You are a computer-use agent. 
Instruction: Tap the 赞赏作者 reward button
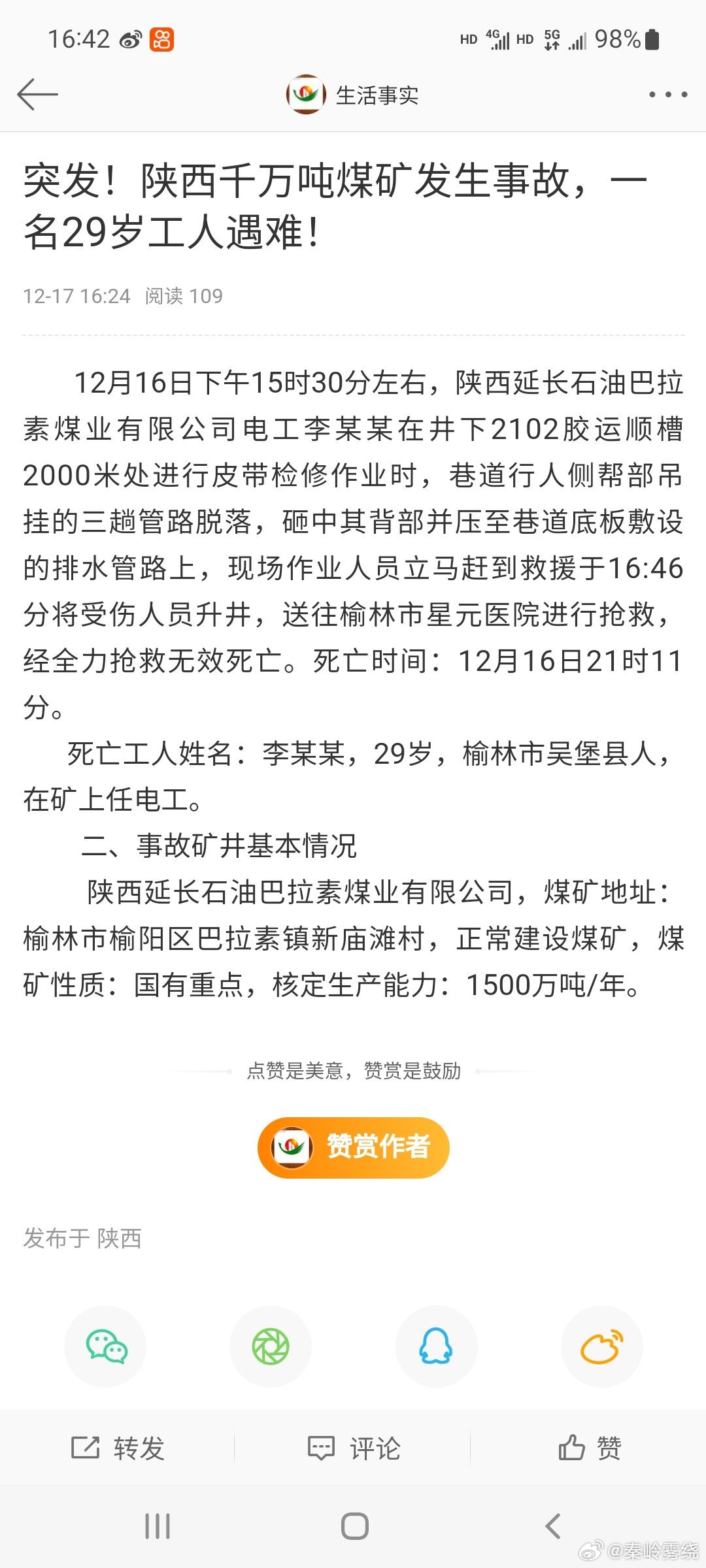[x=353, y=1148]
